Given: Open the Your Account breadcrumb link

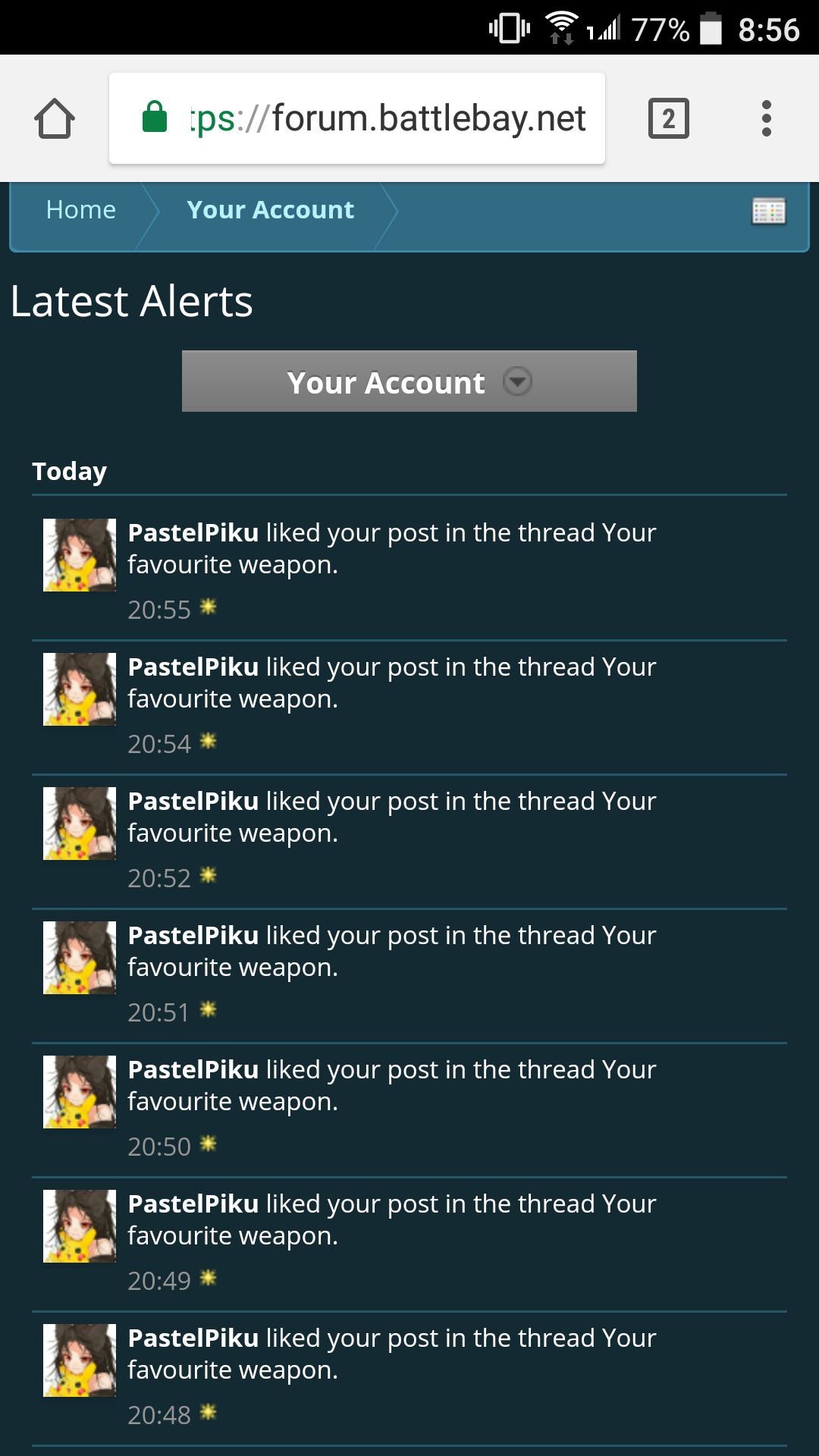Looking at the screenshot, I should (270, 209).
